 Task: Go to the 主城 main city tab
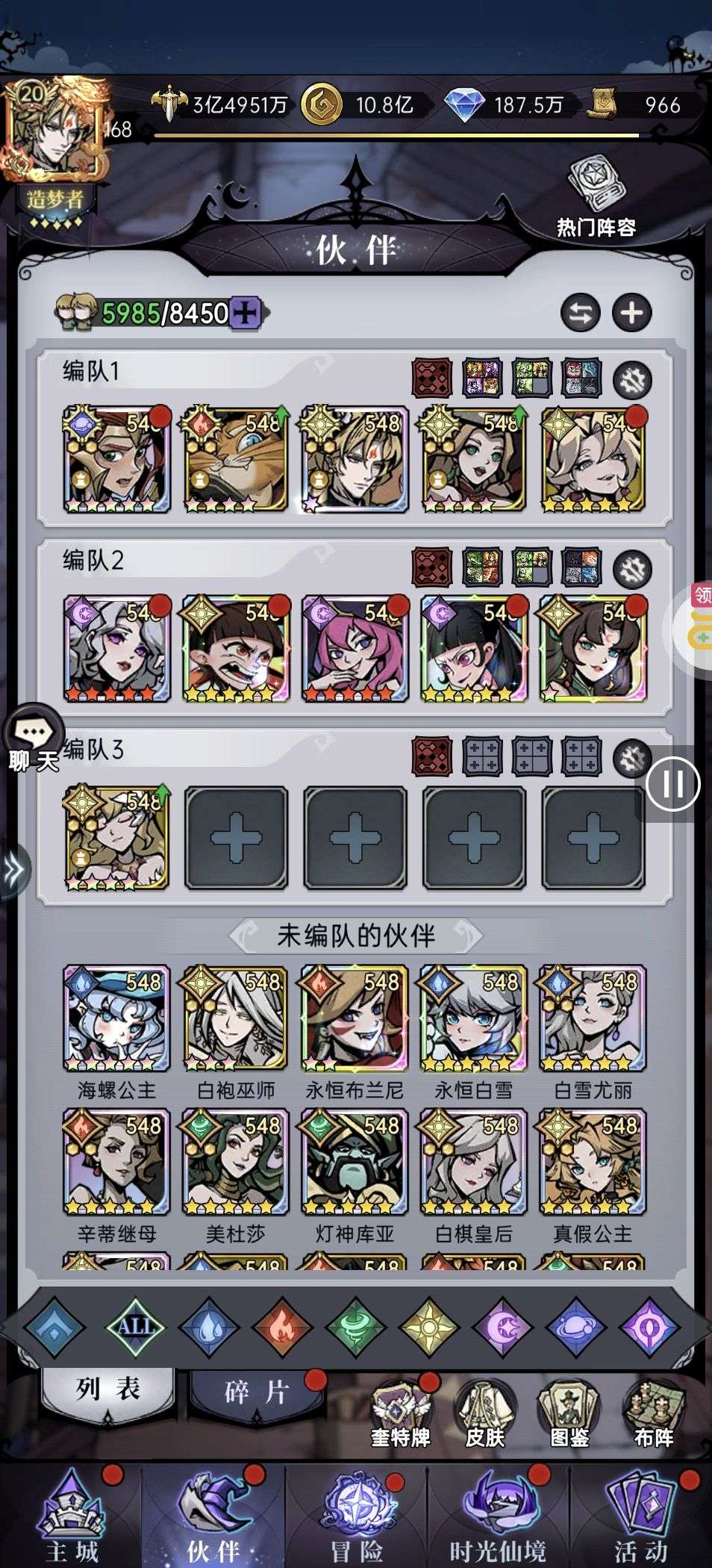(72, 1516)
